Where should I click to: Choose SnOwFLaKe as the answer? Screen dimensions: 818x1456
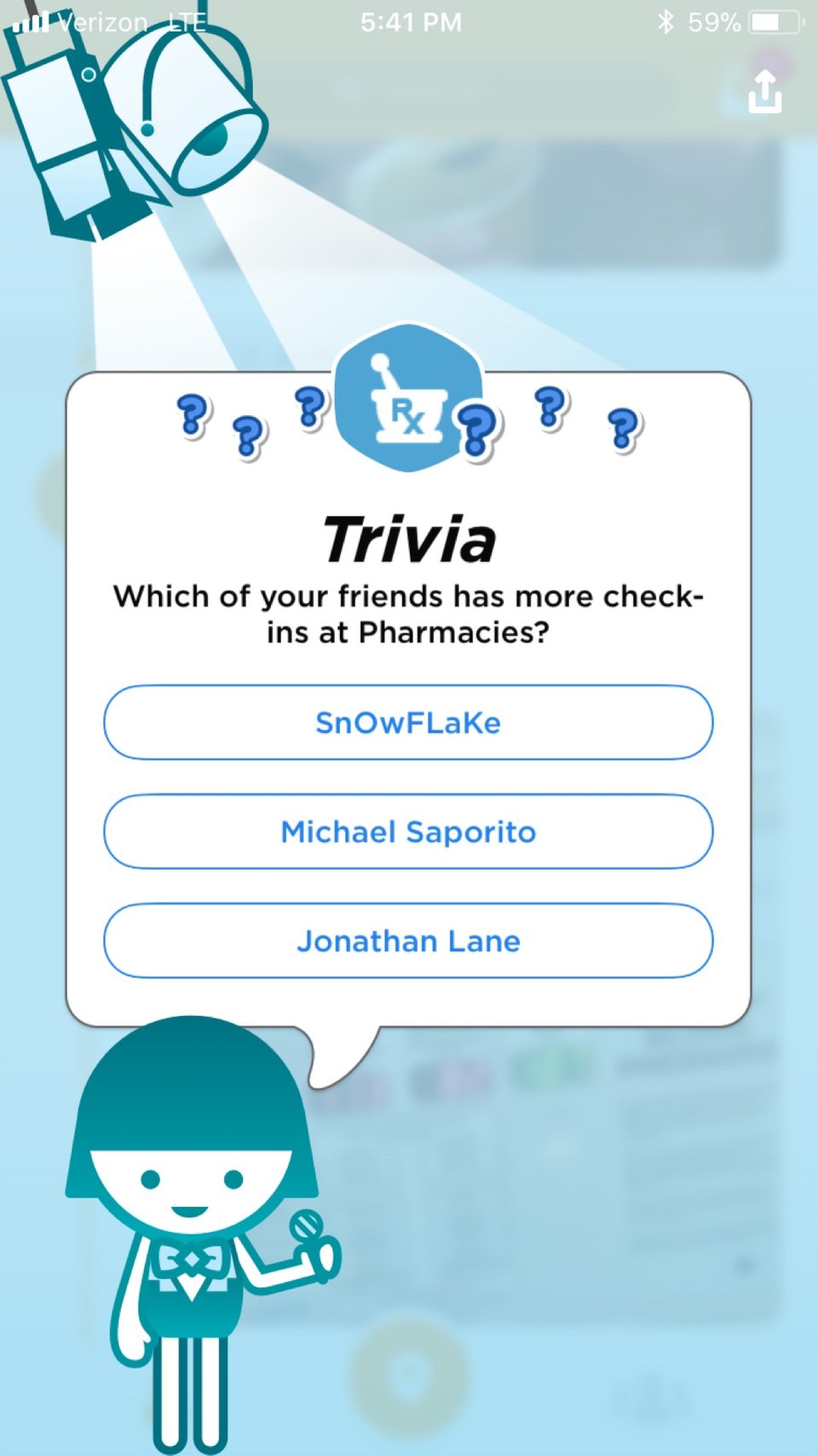[x=408, y=723]
